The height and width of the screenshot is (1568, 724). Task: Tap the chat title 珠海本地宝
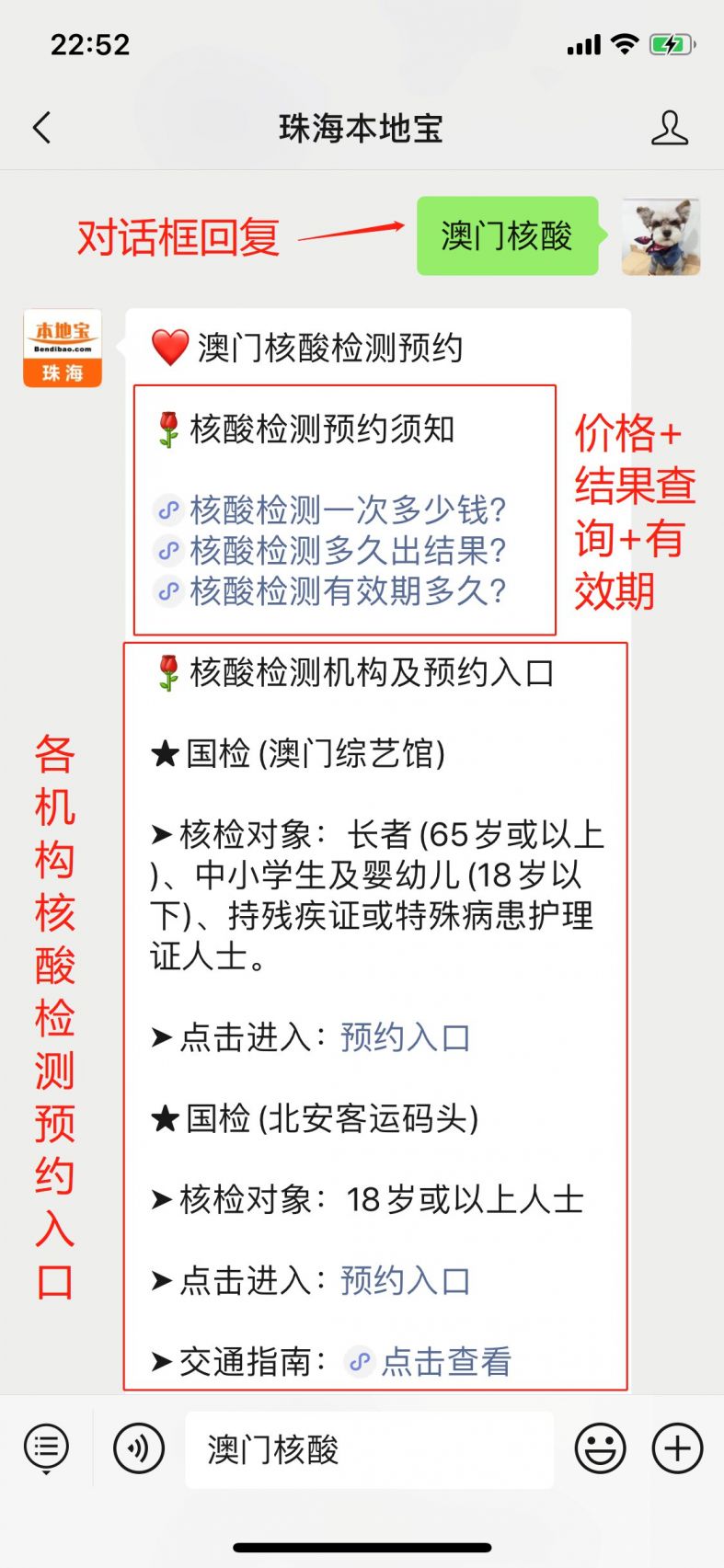362,128
